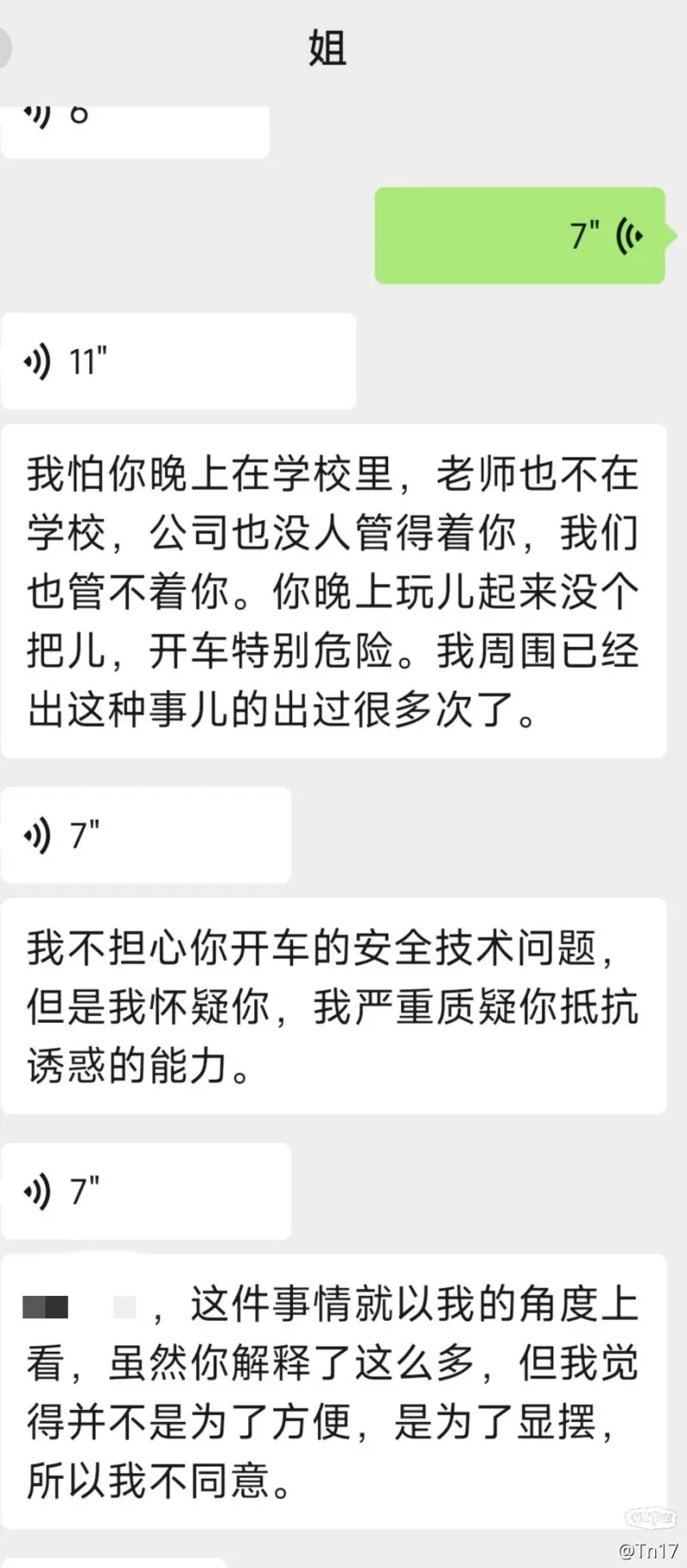Image resolution: width=687 pixels, height=1568 pixels.
Task: Play 7" voice message above "我不担心你开车" text
Action: pos(146,835)
